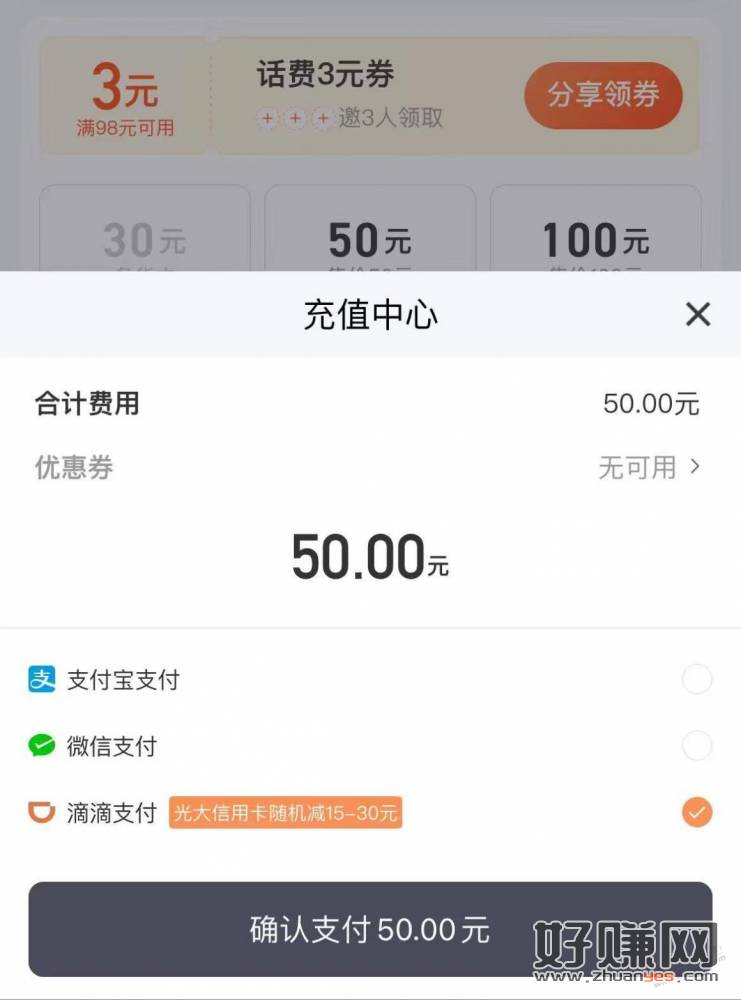This screenshot has height=1000, width=741.
Task: Select 支付宝支付 as payment method
Action: point(696,680)
